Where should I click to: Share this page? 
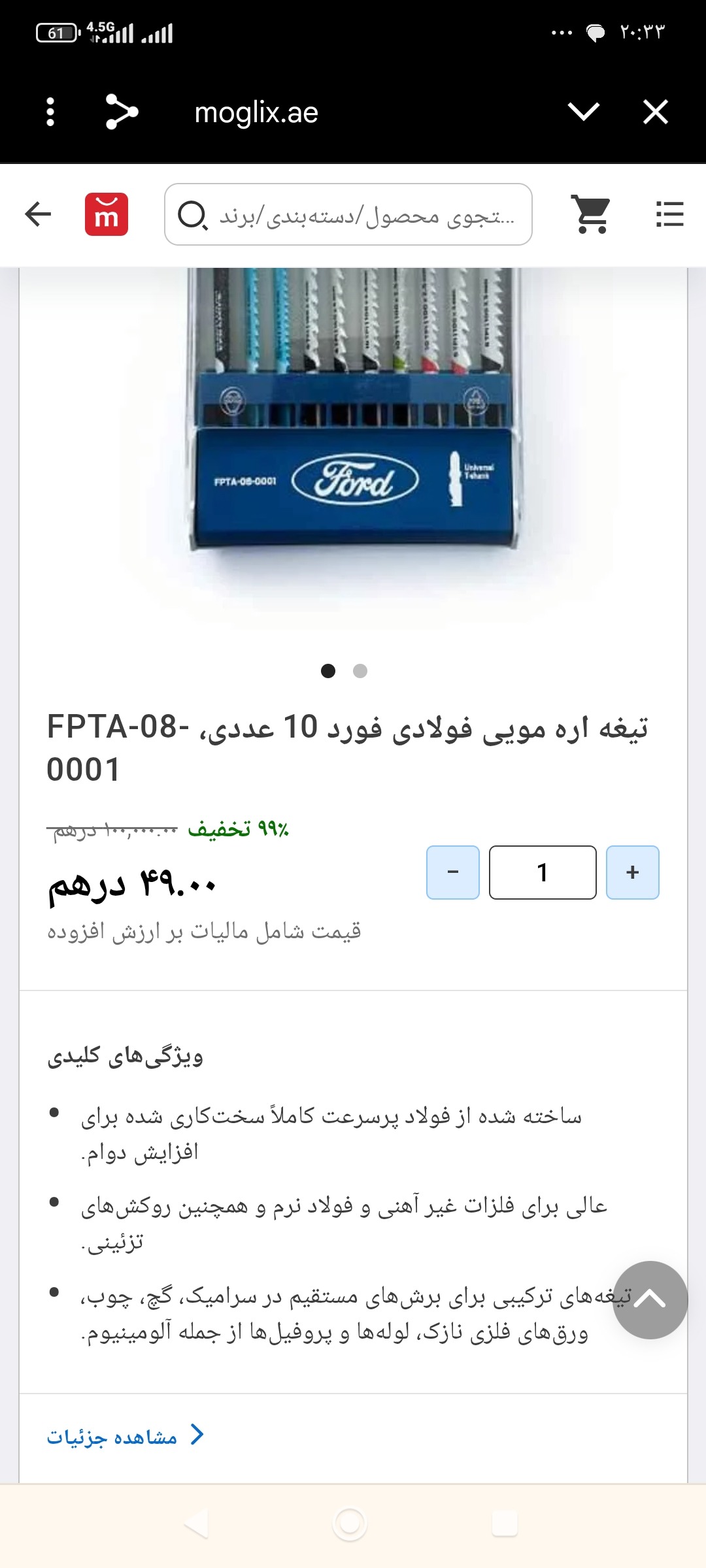point(122,112)
